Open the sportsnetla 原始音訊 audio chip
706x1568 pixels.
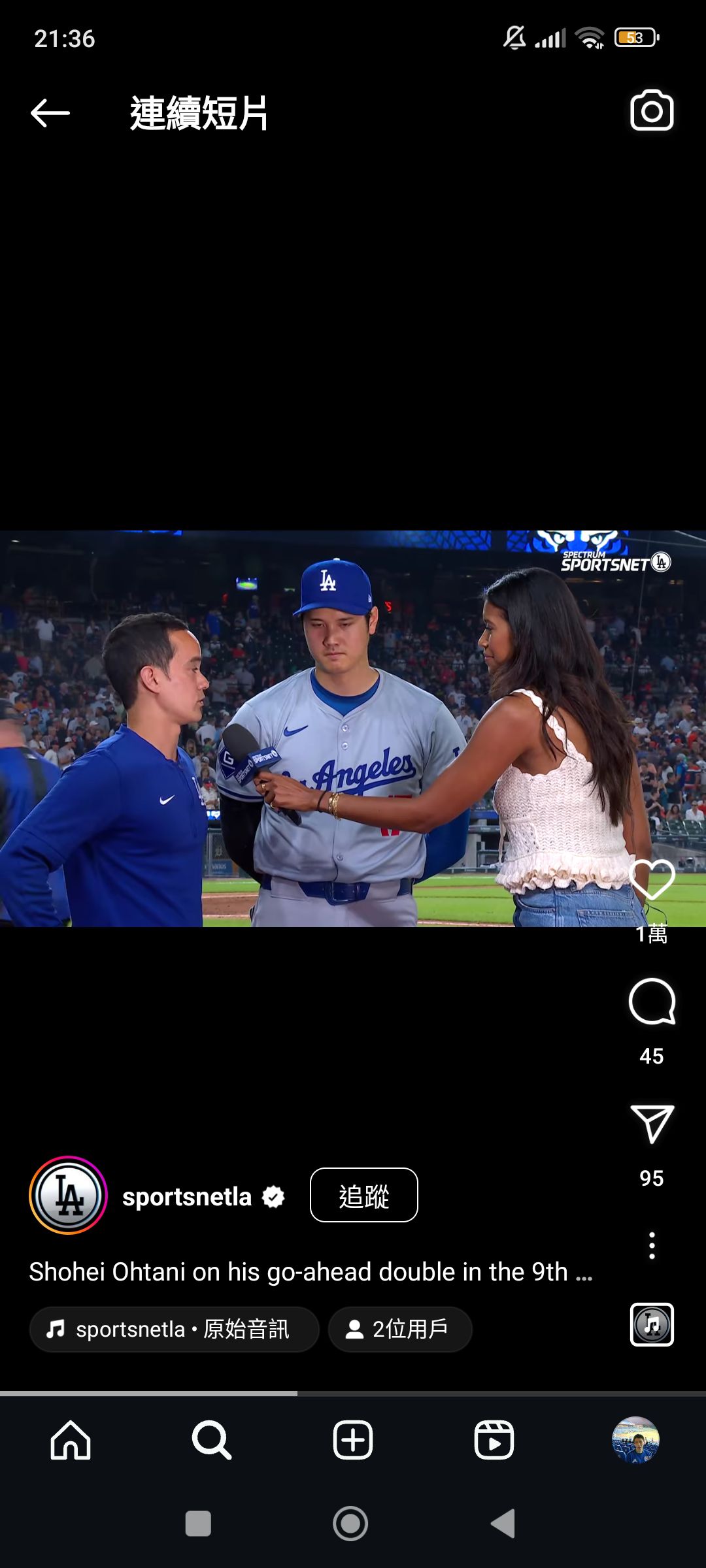pos(174,1330)
